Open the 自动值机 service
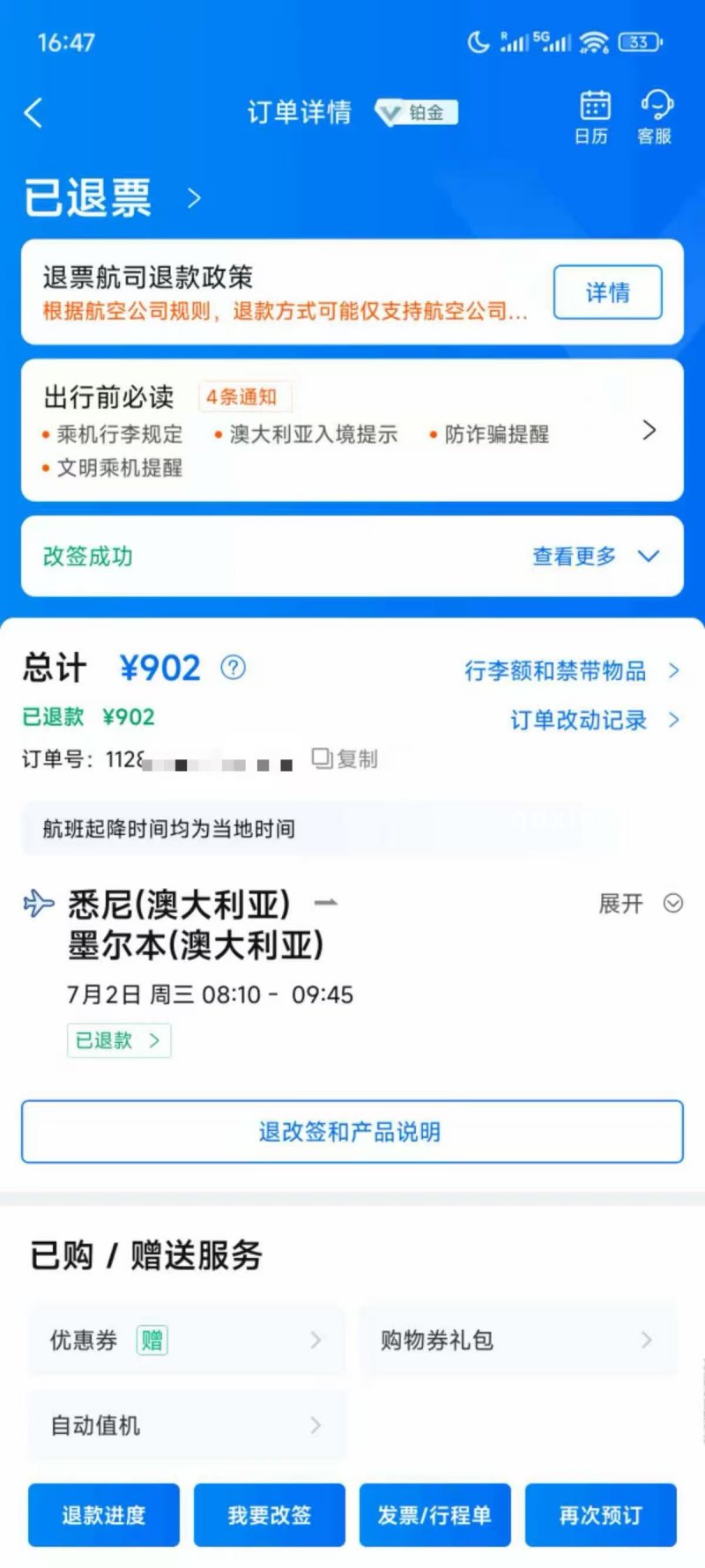Image resolution: width=705 pixels, height=1568 pixels. click(186, 1425)
